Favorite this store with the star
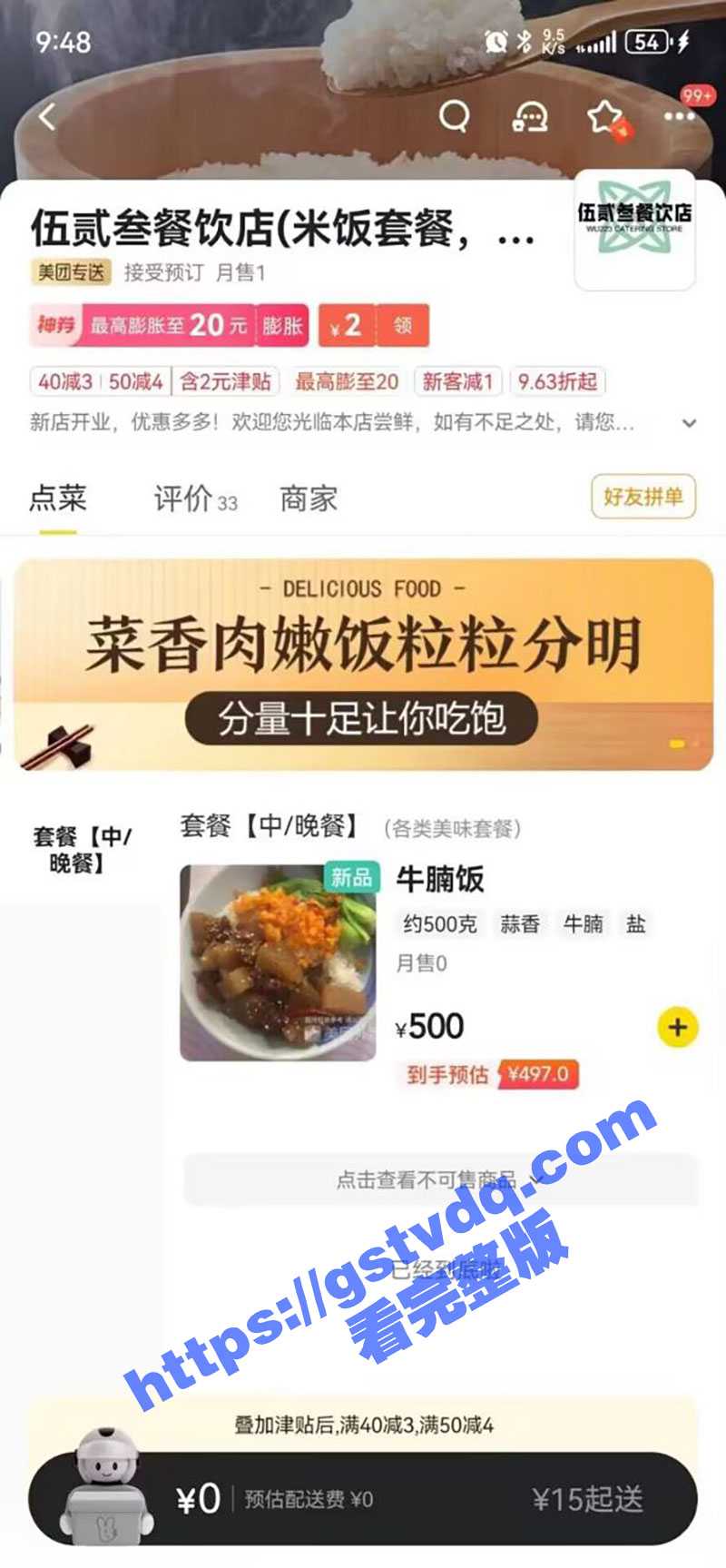Image resolution: width=726 pixels, height=1568 pixels. tap(603, 117)
